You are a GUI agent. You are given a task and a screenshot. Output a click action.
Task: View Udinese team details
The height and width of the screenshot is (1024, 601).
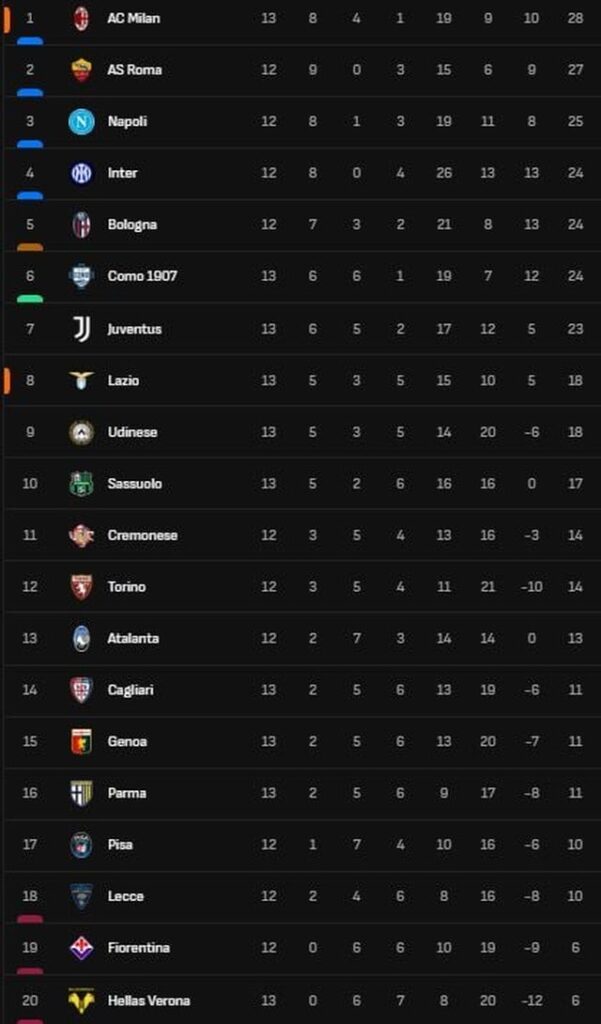point(132,432)
